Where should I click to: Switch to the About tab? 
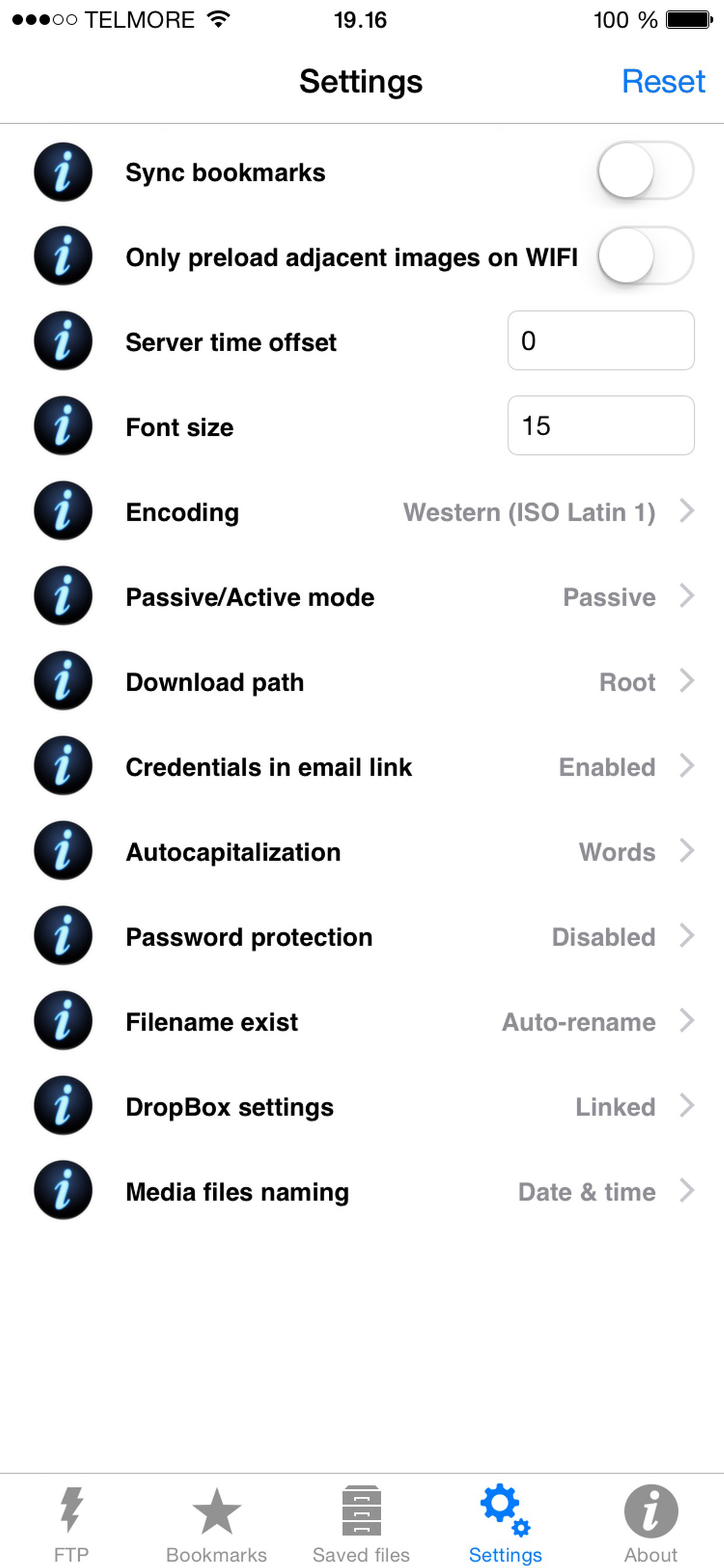tap(651, 1510)
